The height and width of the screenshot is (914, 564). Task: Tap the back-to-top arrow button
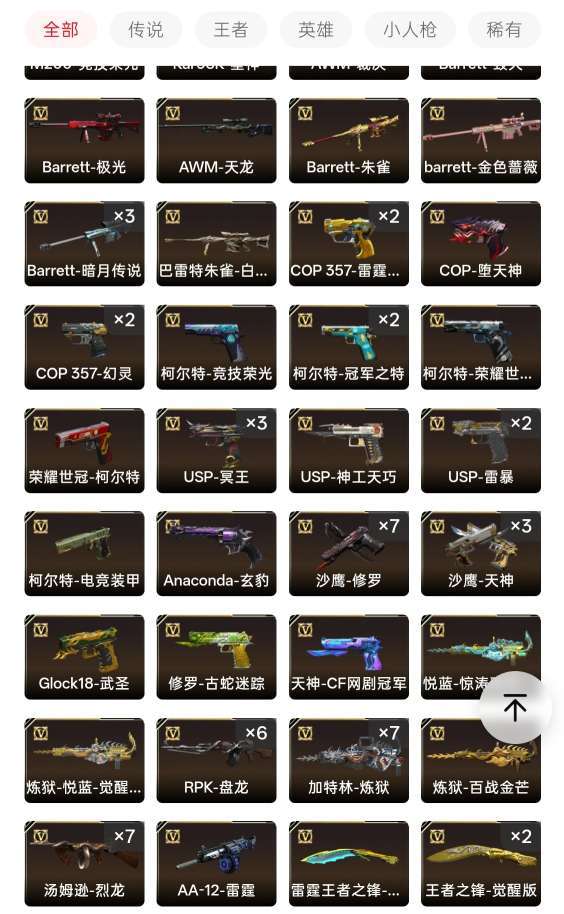(x=515, y=707)
